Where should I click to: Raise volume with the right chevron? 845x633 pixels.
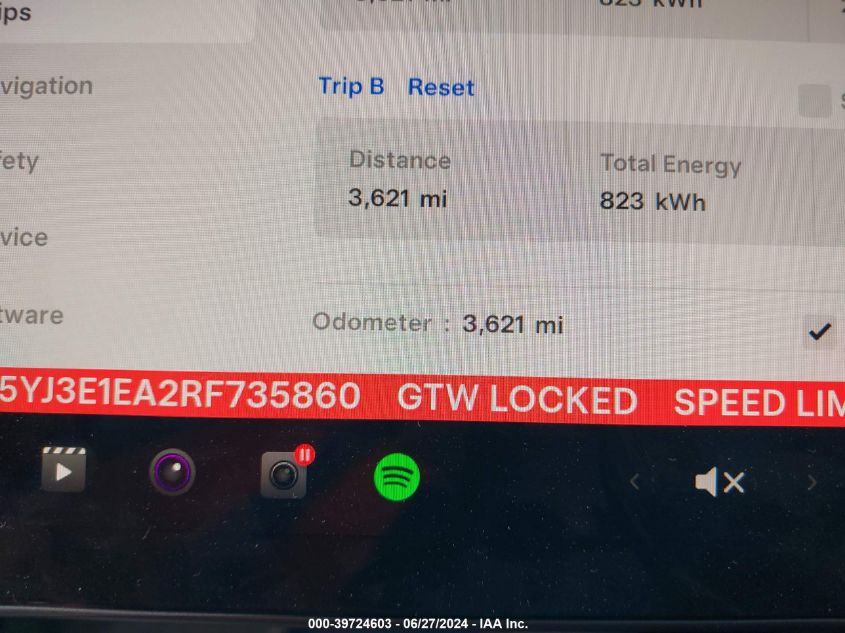(812, 483)
